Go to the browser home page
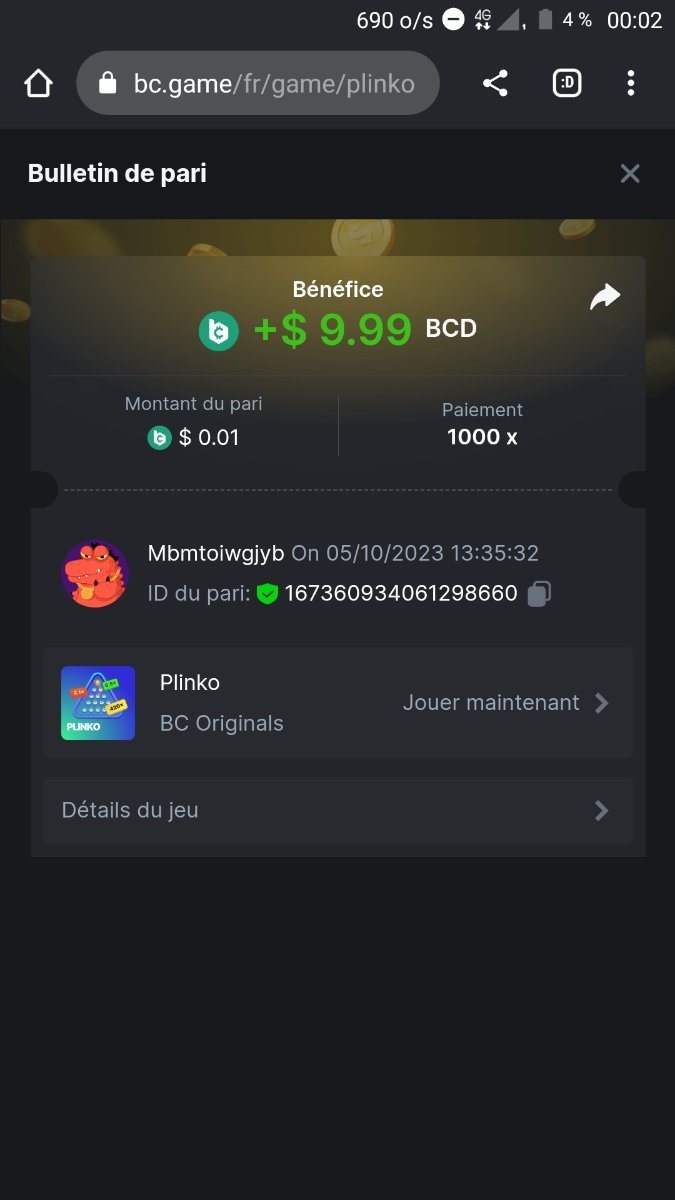 pos(38,83)
